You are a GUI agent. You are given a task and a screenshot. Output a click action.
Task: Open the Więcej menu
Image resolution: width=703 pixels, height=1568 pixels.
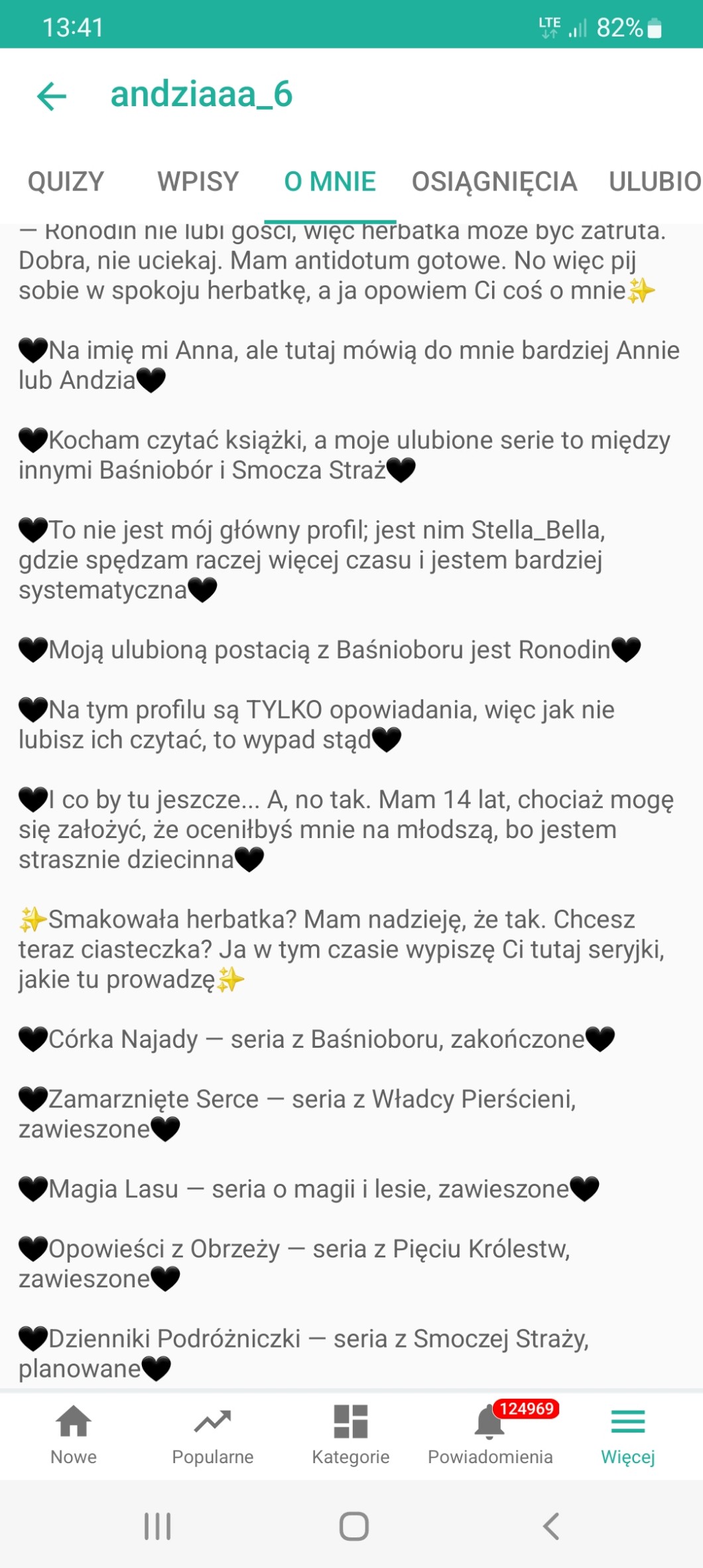627,1434
